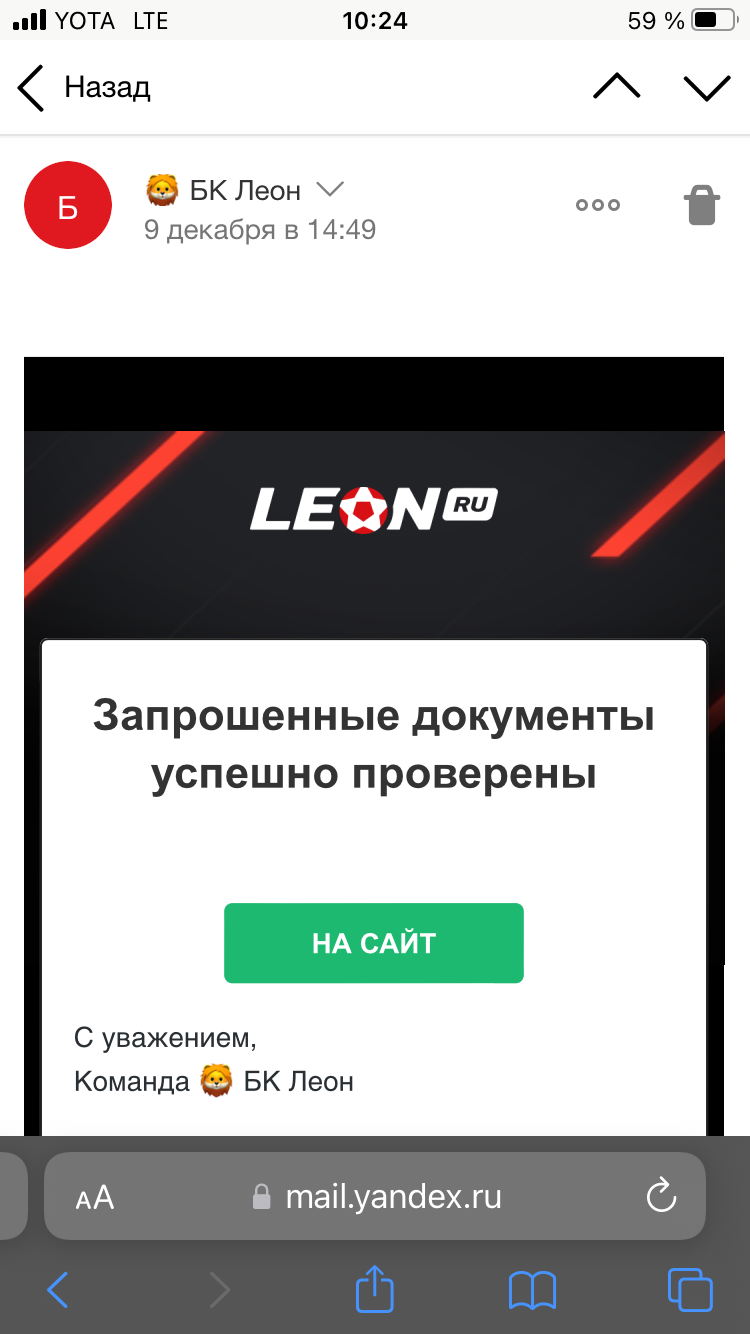This screenshot has width=750, height=1334.
Task: Open the Safari AA text size menu
Action: pyautogui.click(x=95, y=1197)
